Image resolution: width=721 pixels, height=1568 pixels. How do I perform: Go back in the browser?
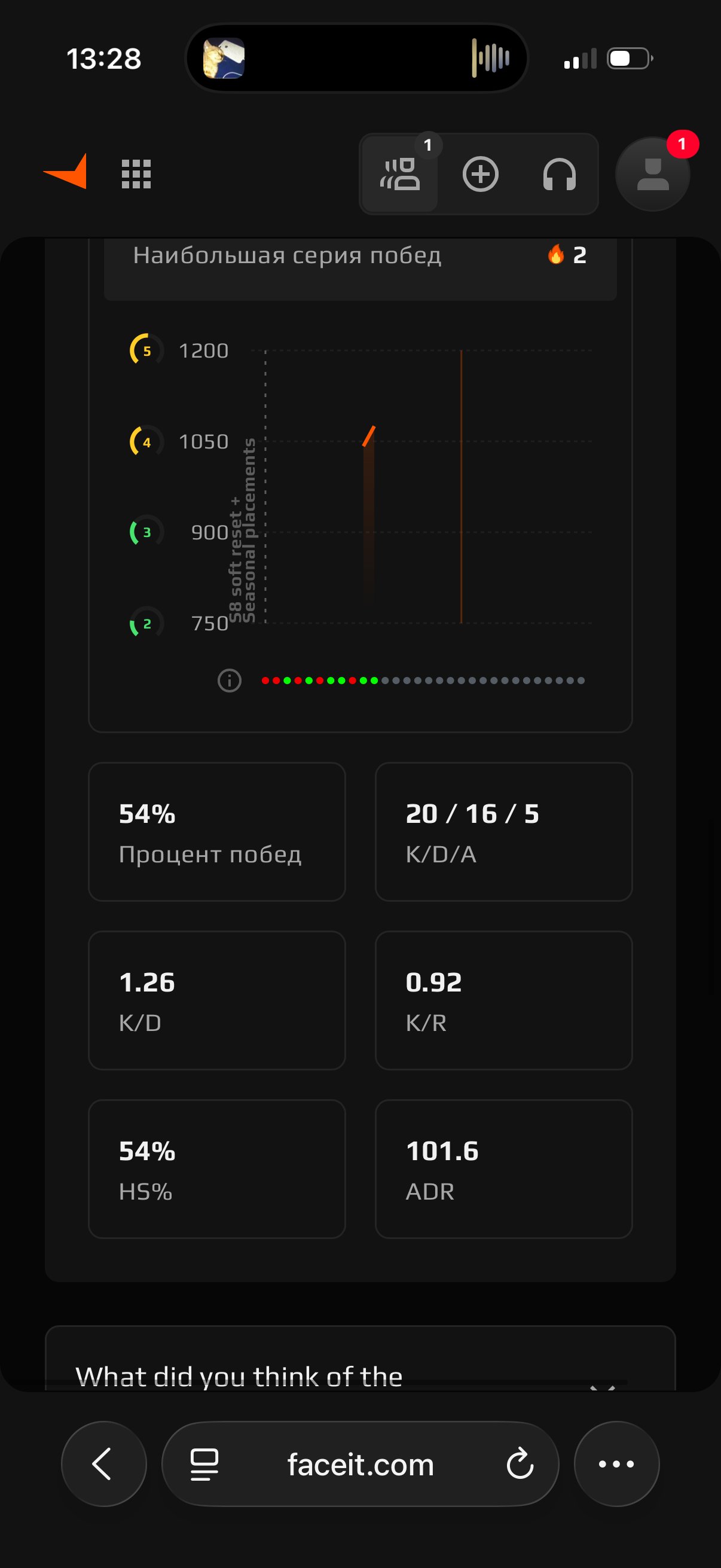pyautogui.click(x=104, y=1463)
